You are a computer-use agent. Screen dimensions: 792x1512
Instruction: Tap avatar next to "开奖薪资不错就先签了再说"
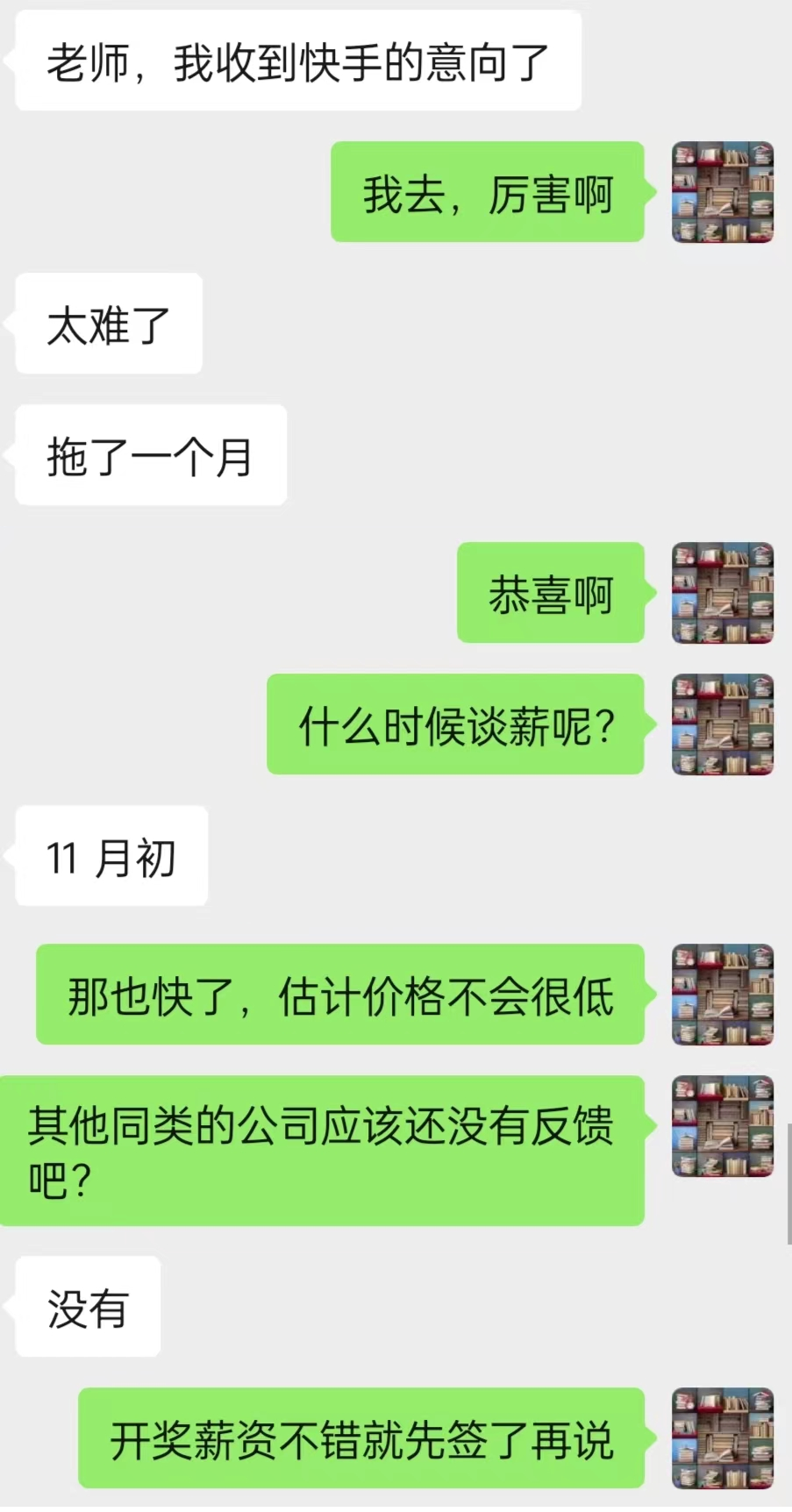[722, 1438]
